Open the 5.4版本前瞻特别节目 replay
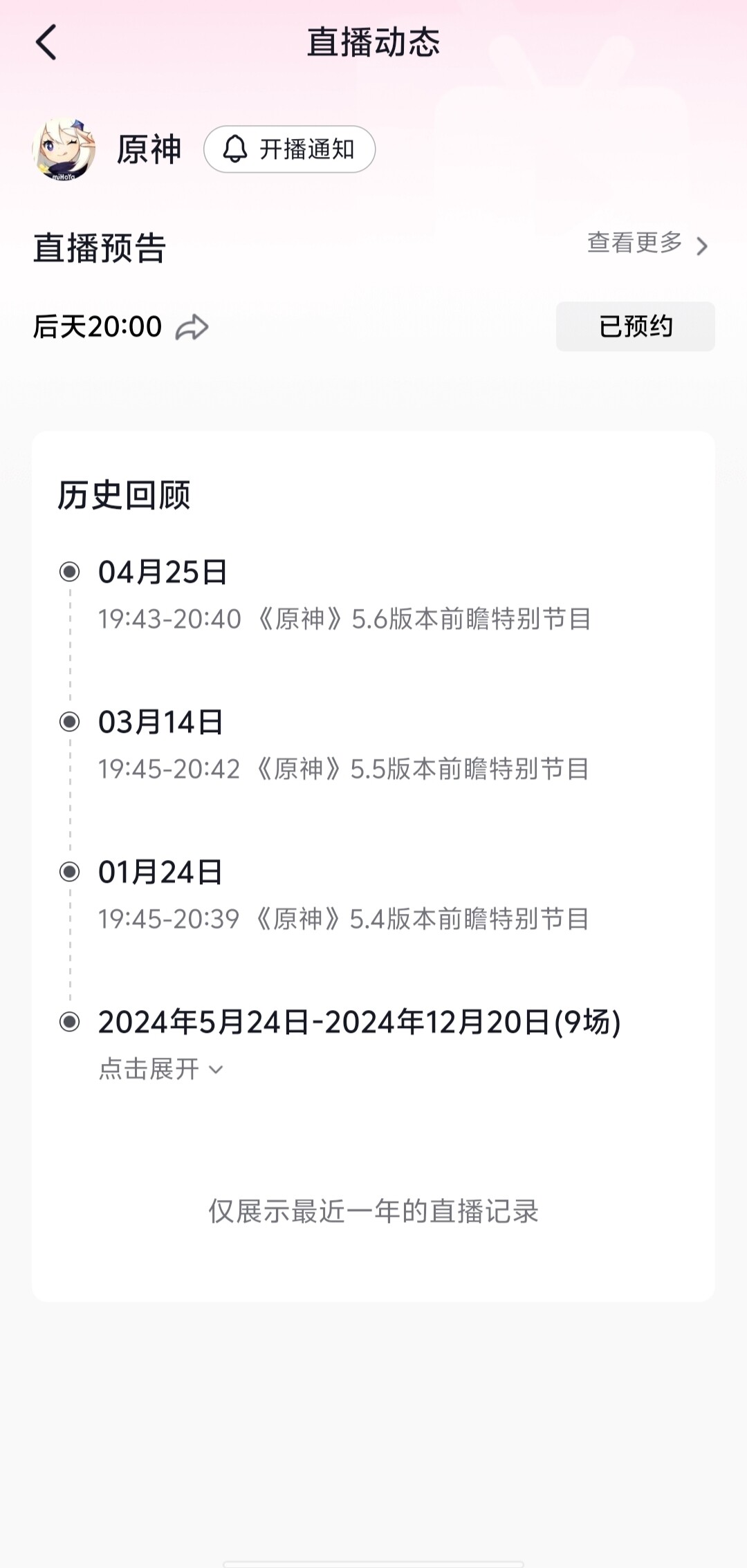 tap(344, 919)
